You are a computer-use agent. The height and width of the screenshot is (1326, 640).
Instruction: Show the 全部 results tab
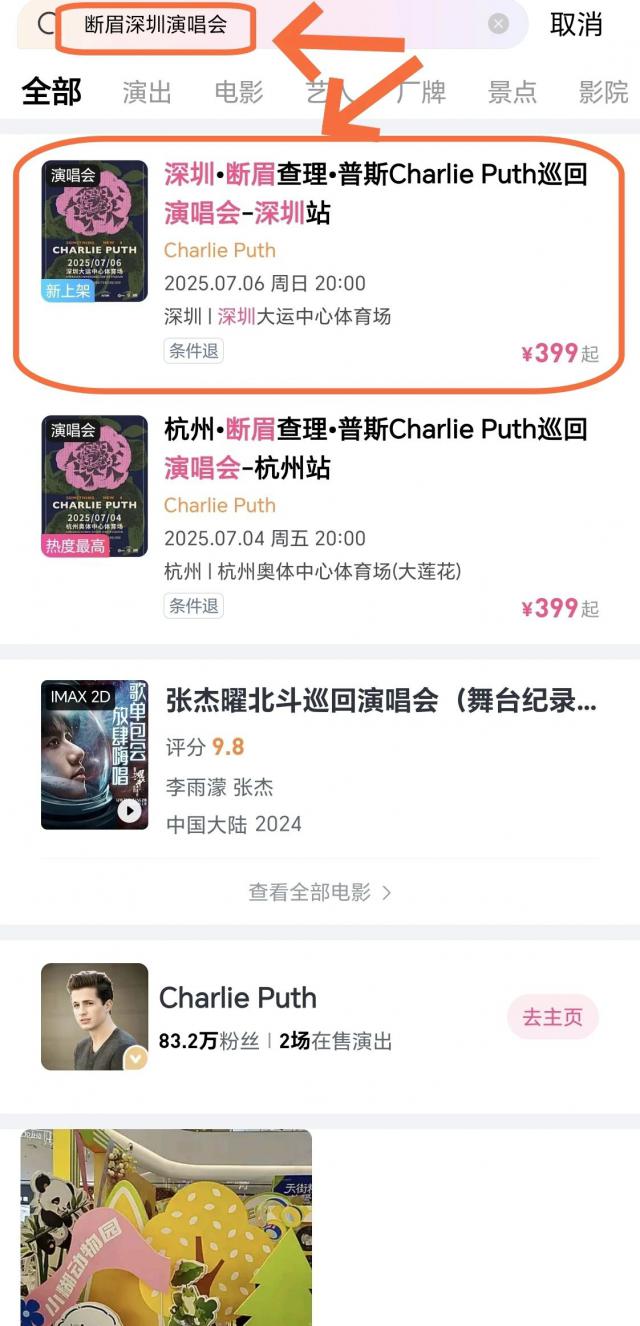52,92
